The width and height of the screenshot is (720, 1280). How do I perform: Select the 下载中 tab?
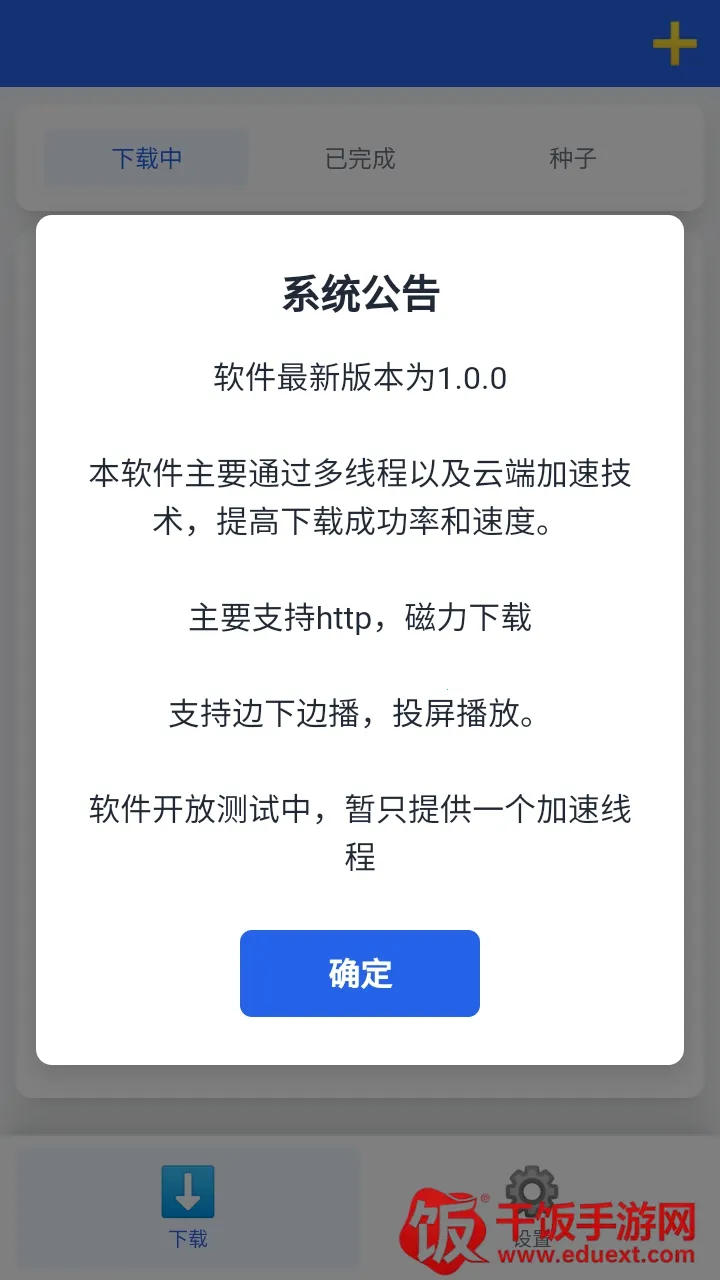pos(146,158)
